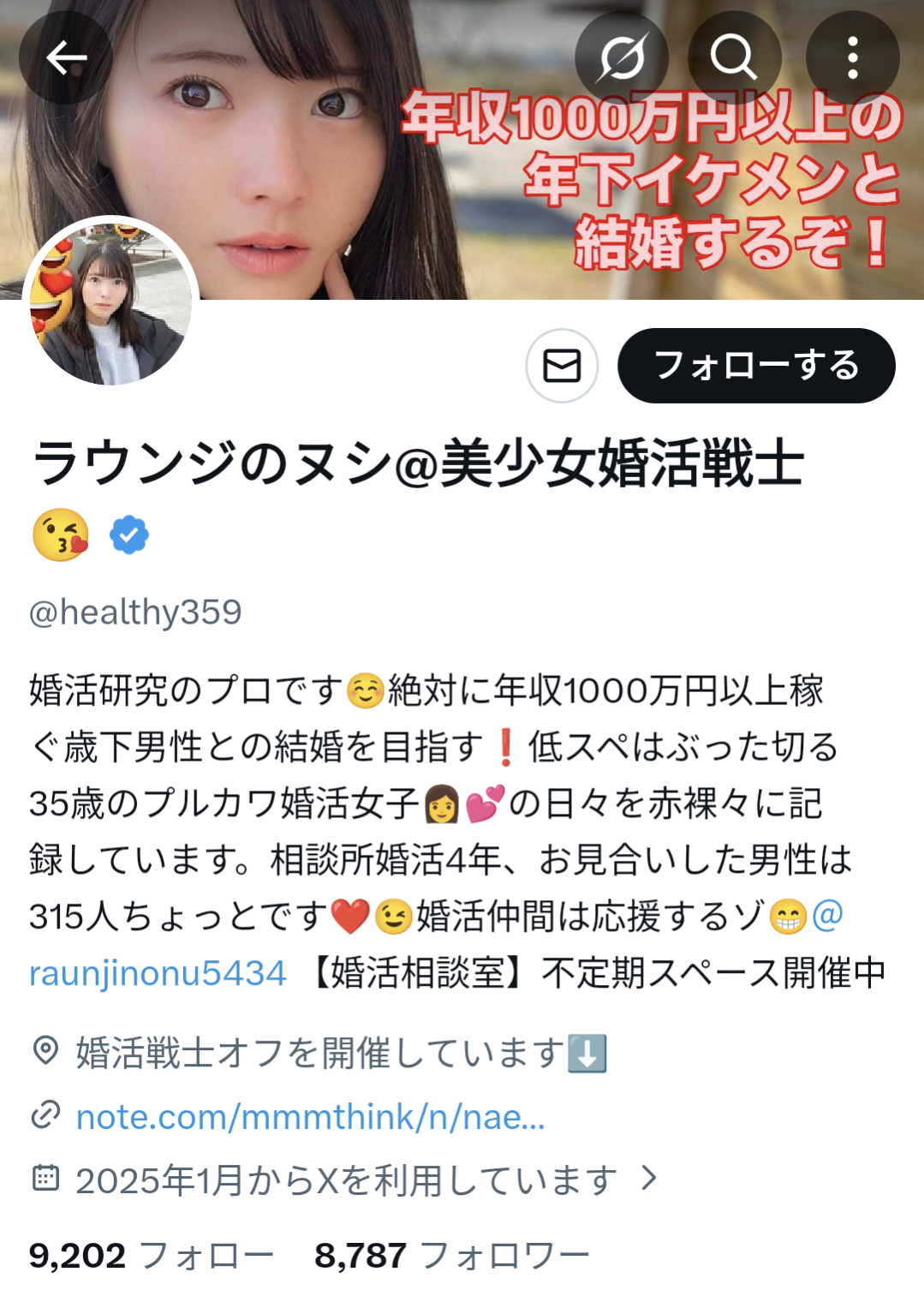Send a direct message via envelope icon
Image resolution: width=924 pixels, height=1290 pixels.
(x=562, y=366)
